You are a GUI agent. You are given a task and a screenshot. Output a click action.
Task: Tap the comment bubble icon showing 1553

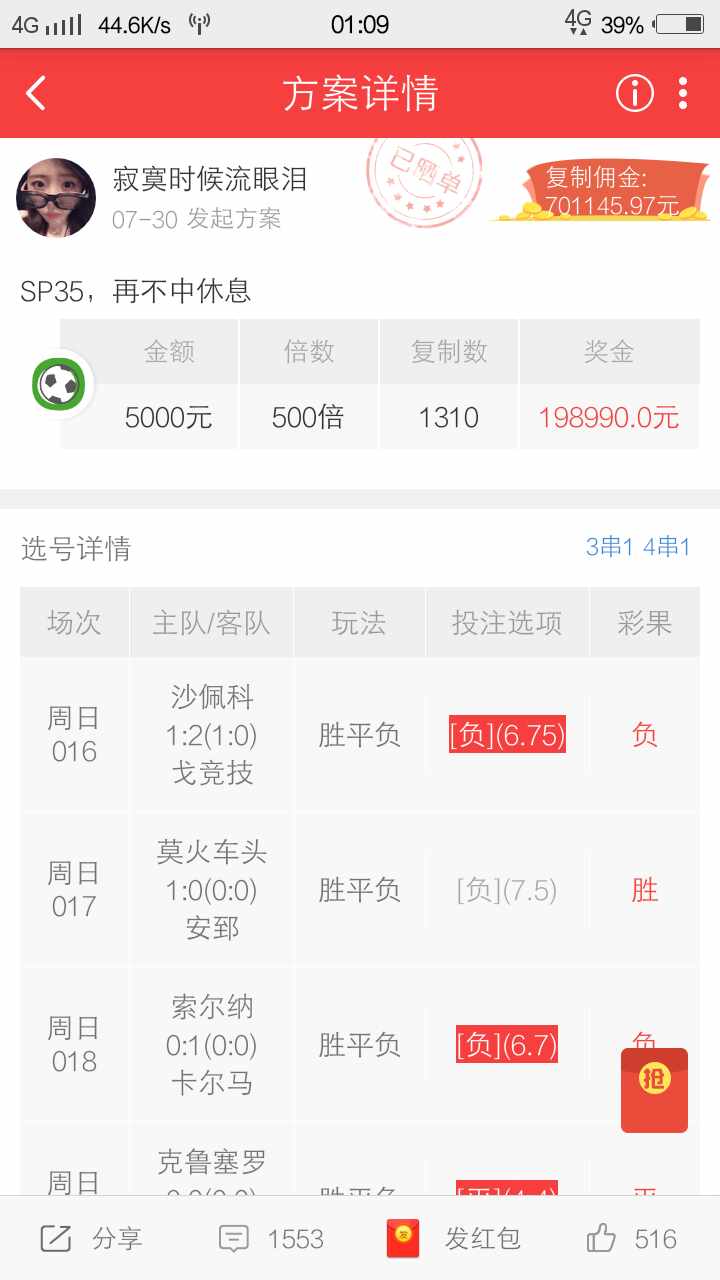pos(232,1238)
